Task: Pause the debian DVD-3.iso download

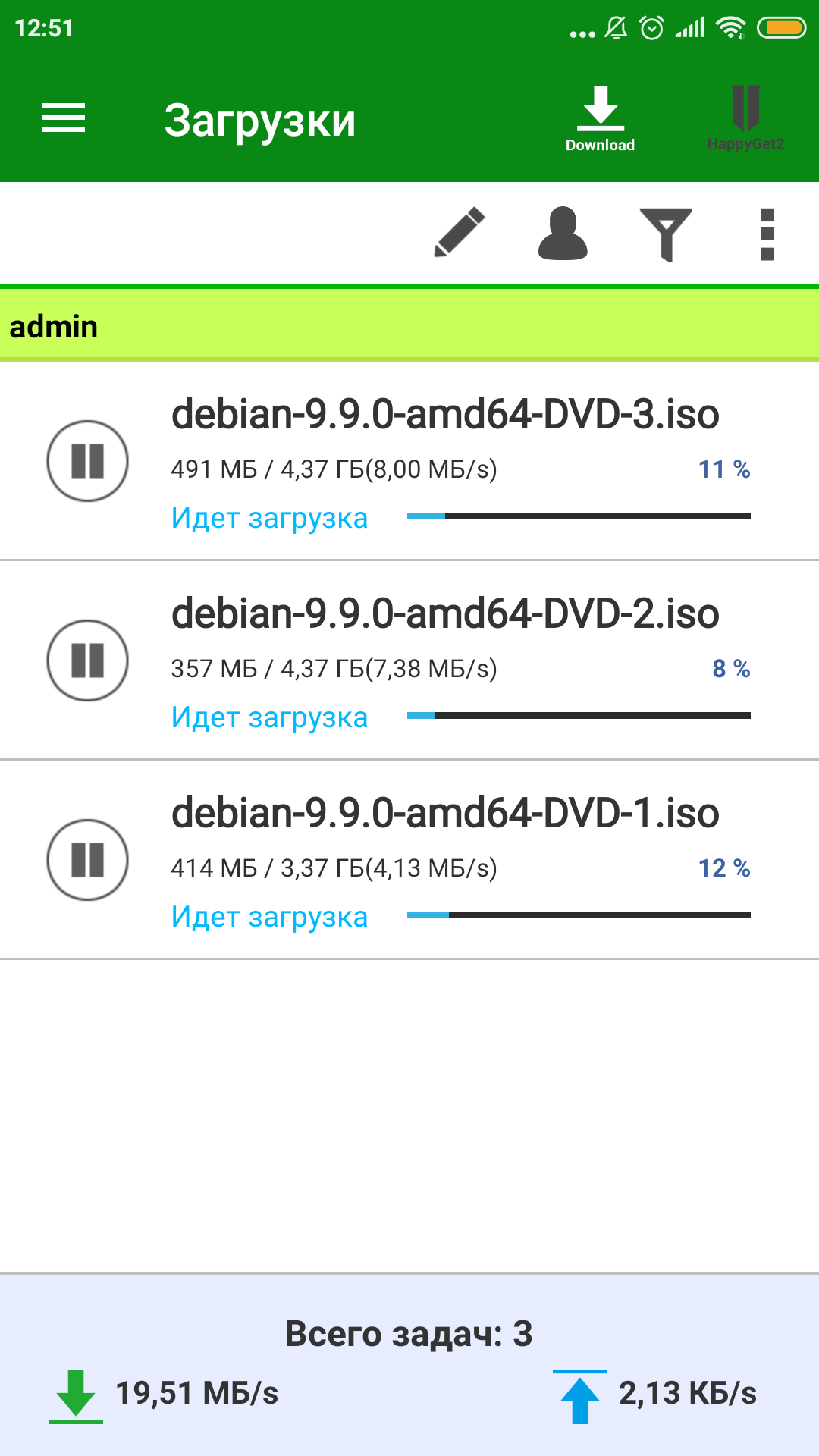Action: click(x=88, y=461)
